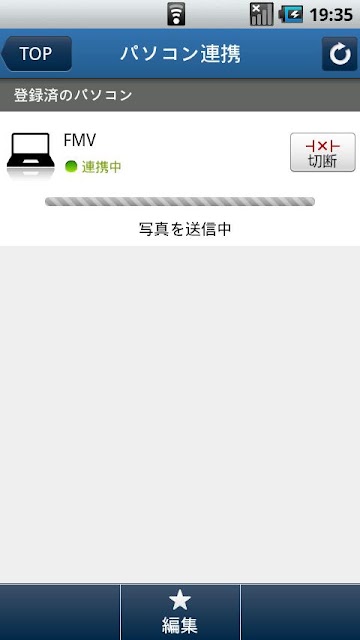The height and width of the screenshot is (640, 360).
Task: Open the 編集 edit option
Action: (180, 612)
